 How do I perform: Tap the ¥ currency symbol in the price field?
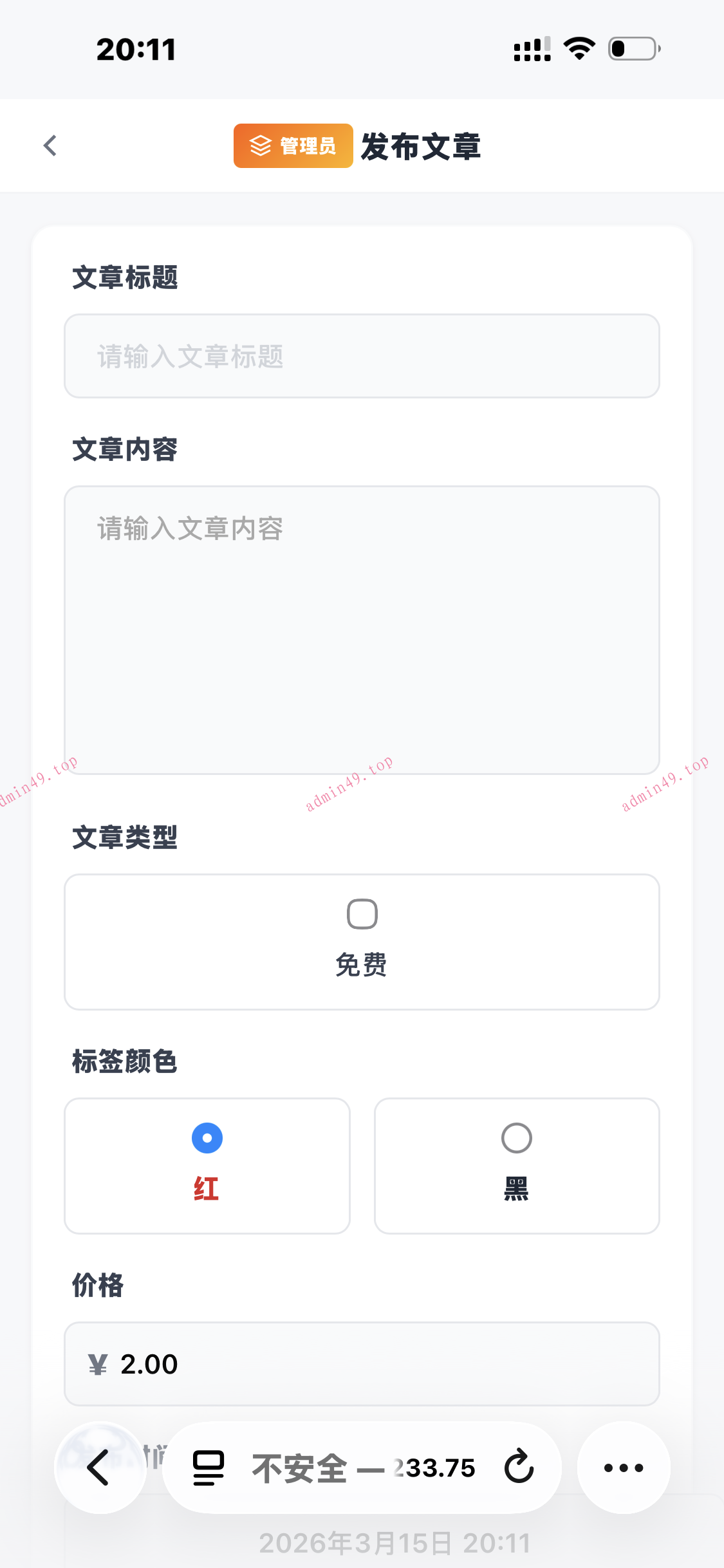click(98, 1365)
